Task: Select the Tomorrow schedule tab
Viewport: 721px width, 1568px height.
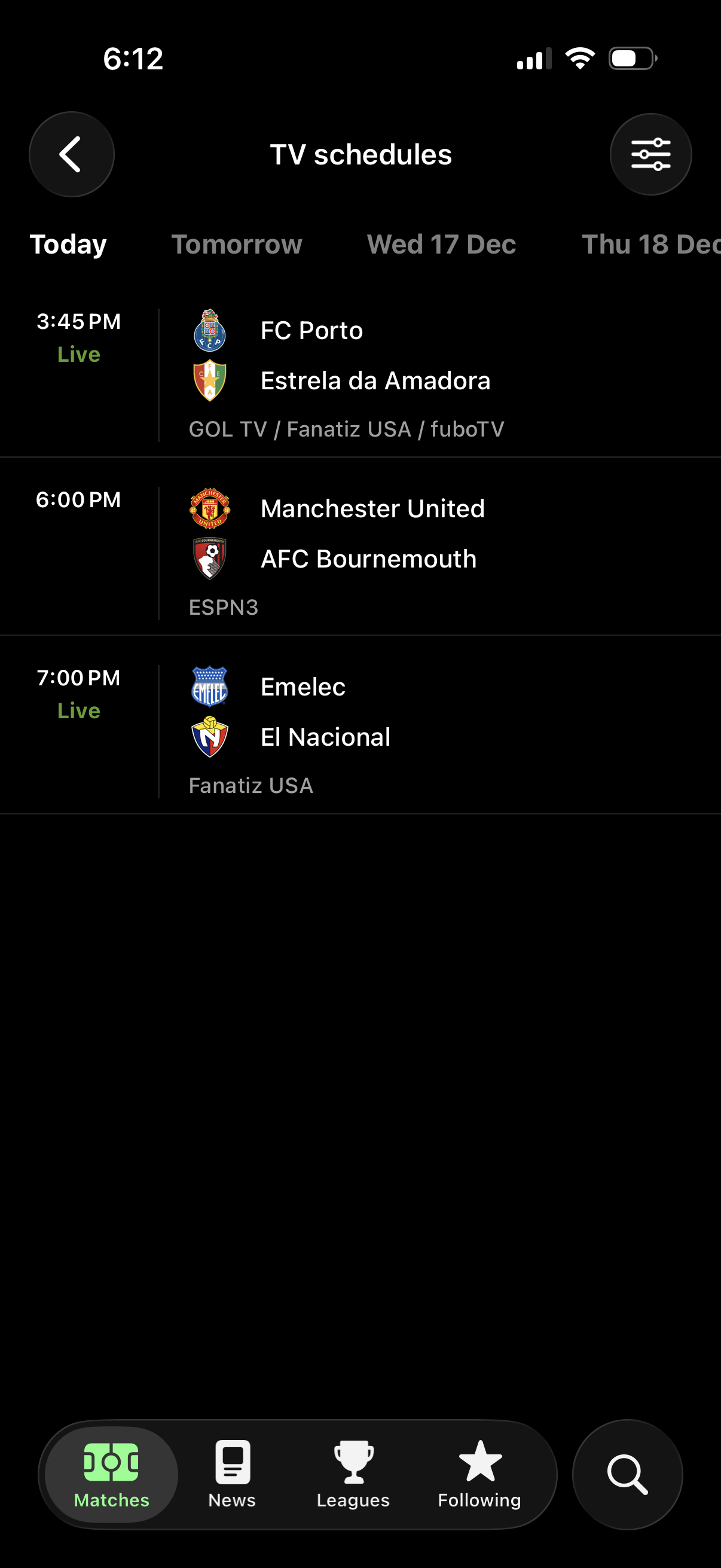Action: (x=237, y=245)
